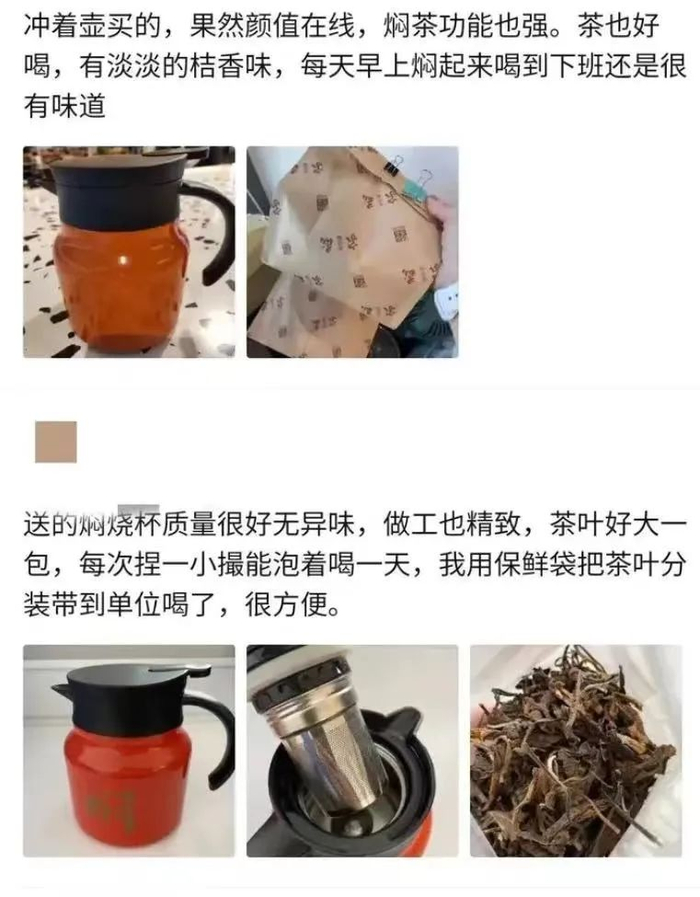View the review photo of kraft paper tea packaging

pos(352,252)
